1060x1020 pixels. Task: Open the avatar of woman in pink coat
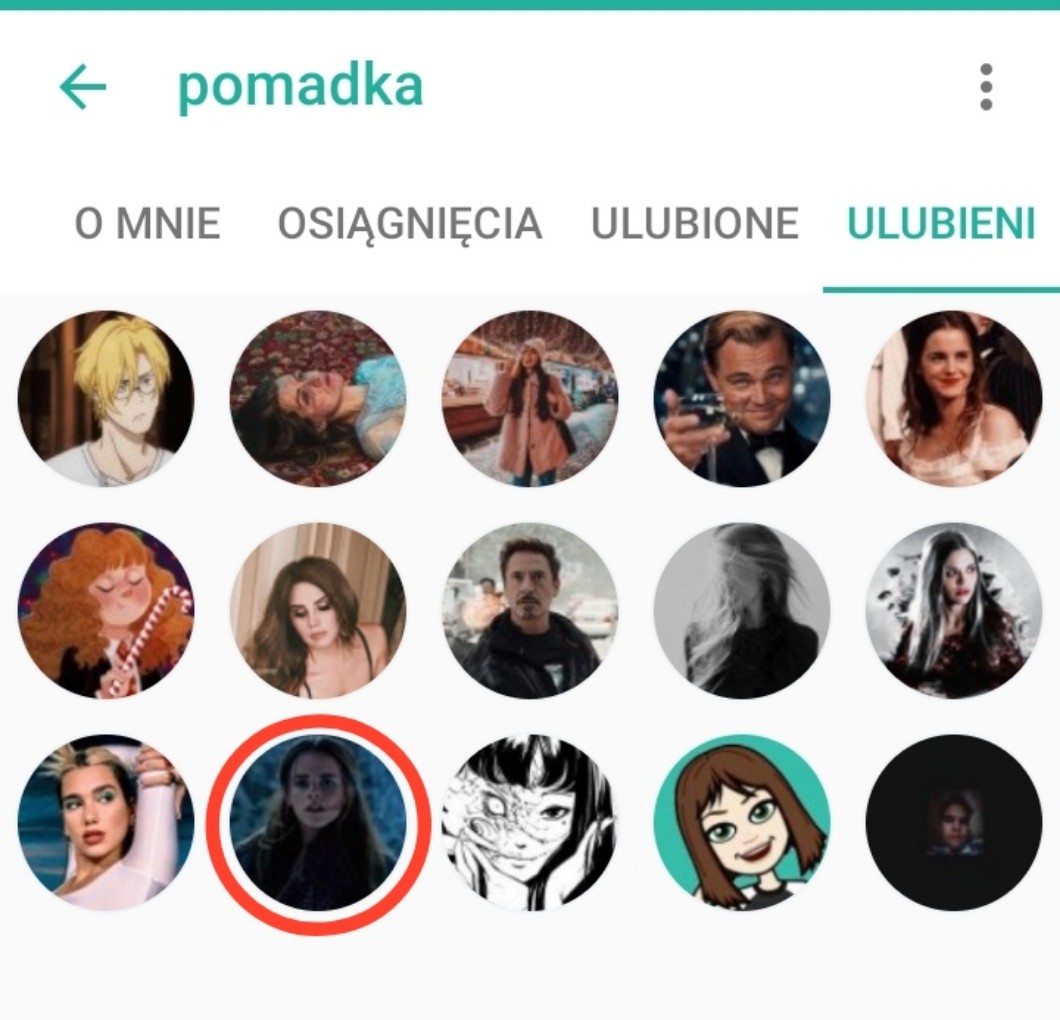(x=530, y=398)
